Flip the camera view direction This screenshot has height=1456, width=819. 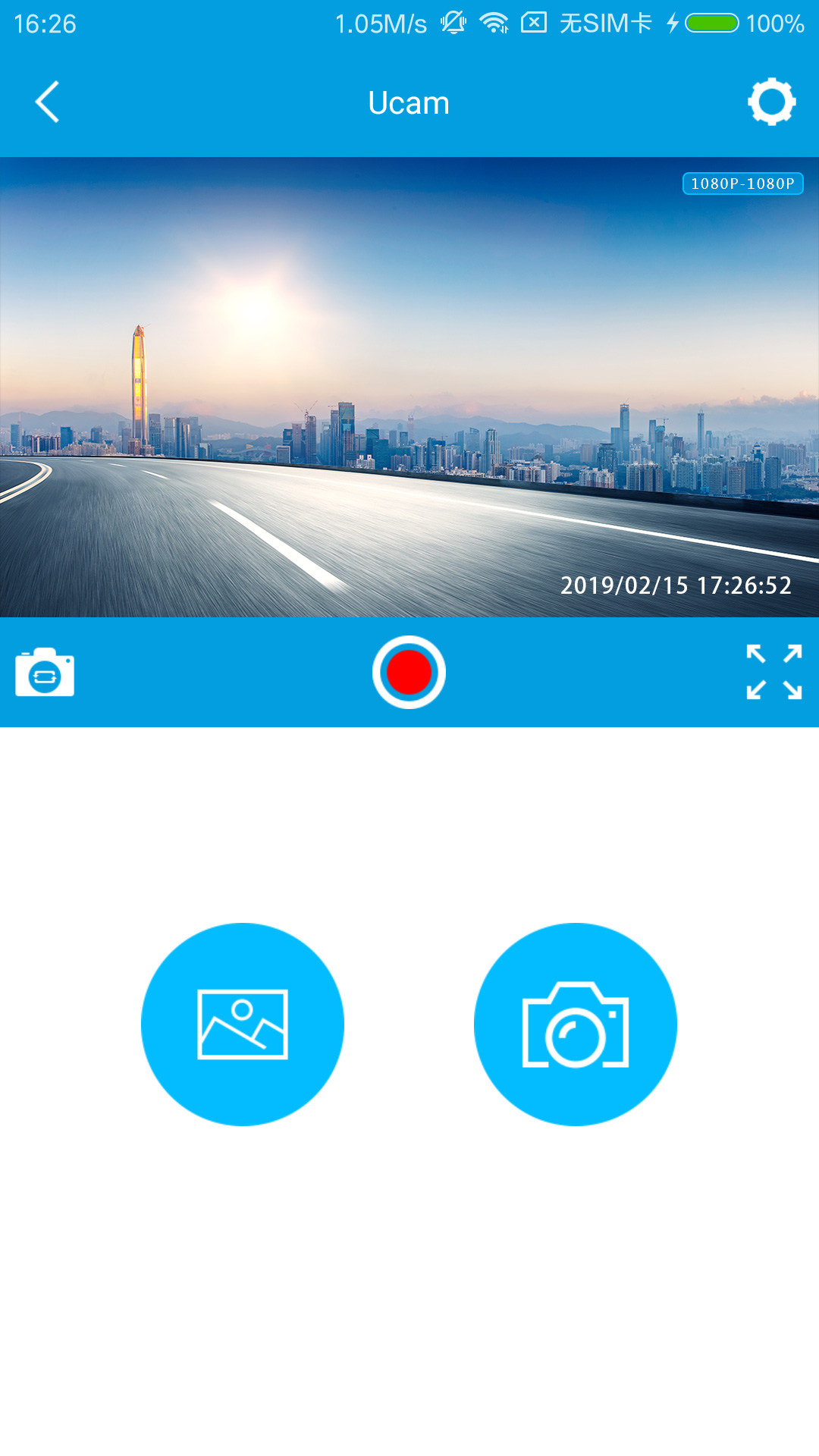[x=44, y=672]
